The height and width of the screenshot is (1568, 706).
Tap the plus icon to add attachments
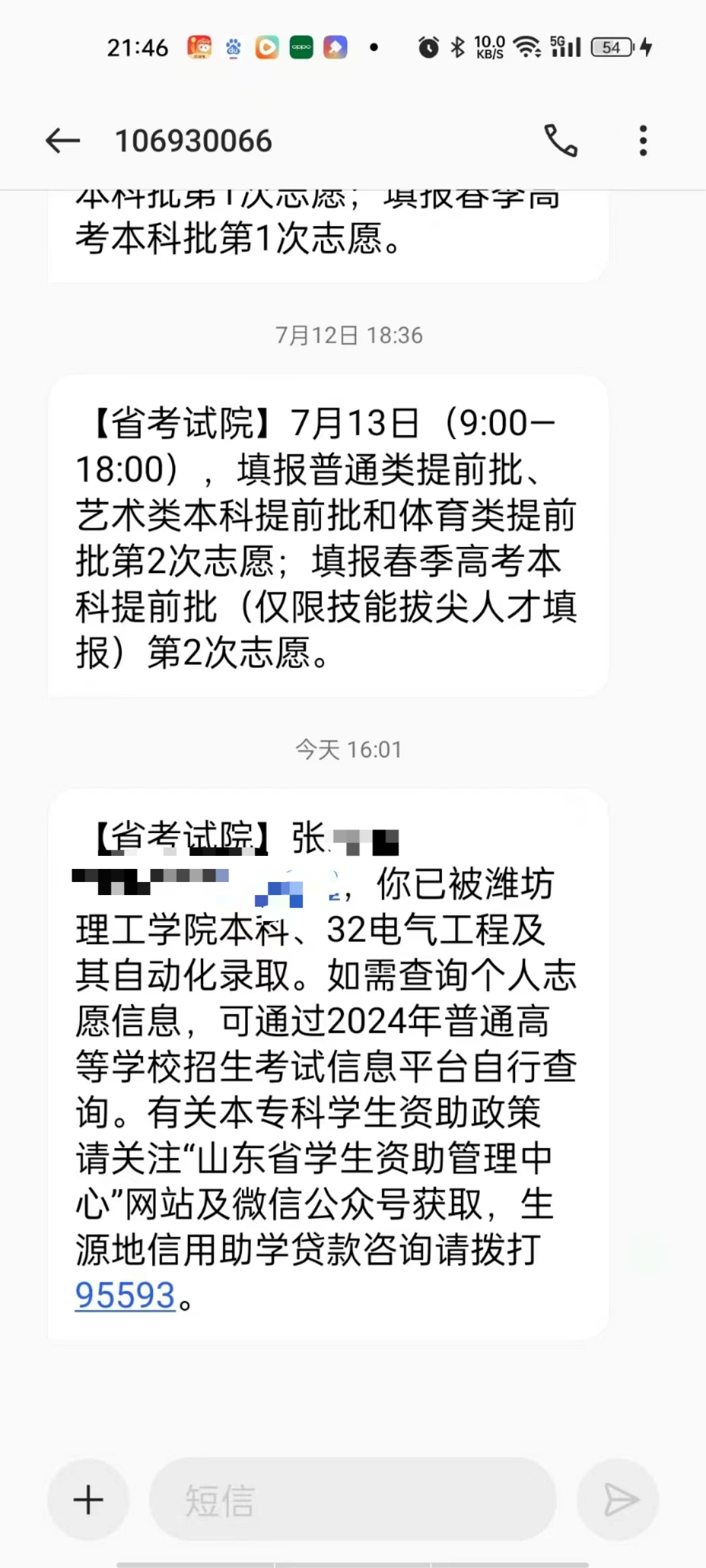click(x=88, y=1499)
